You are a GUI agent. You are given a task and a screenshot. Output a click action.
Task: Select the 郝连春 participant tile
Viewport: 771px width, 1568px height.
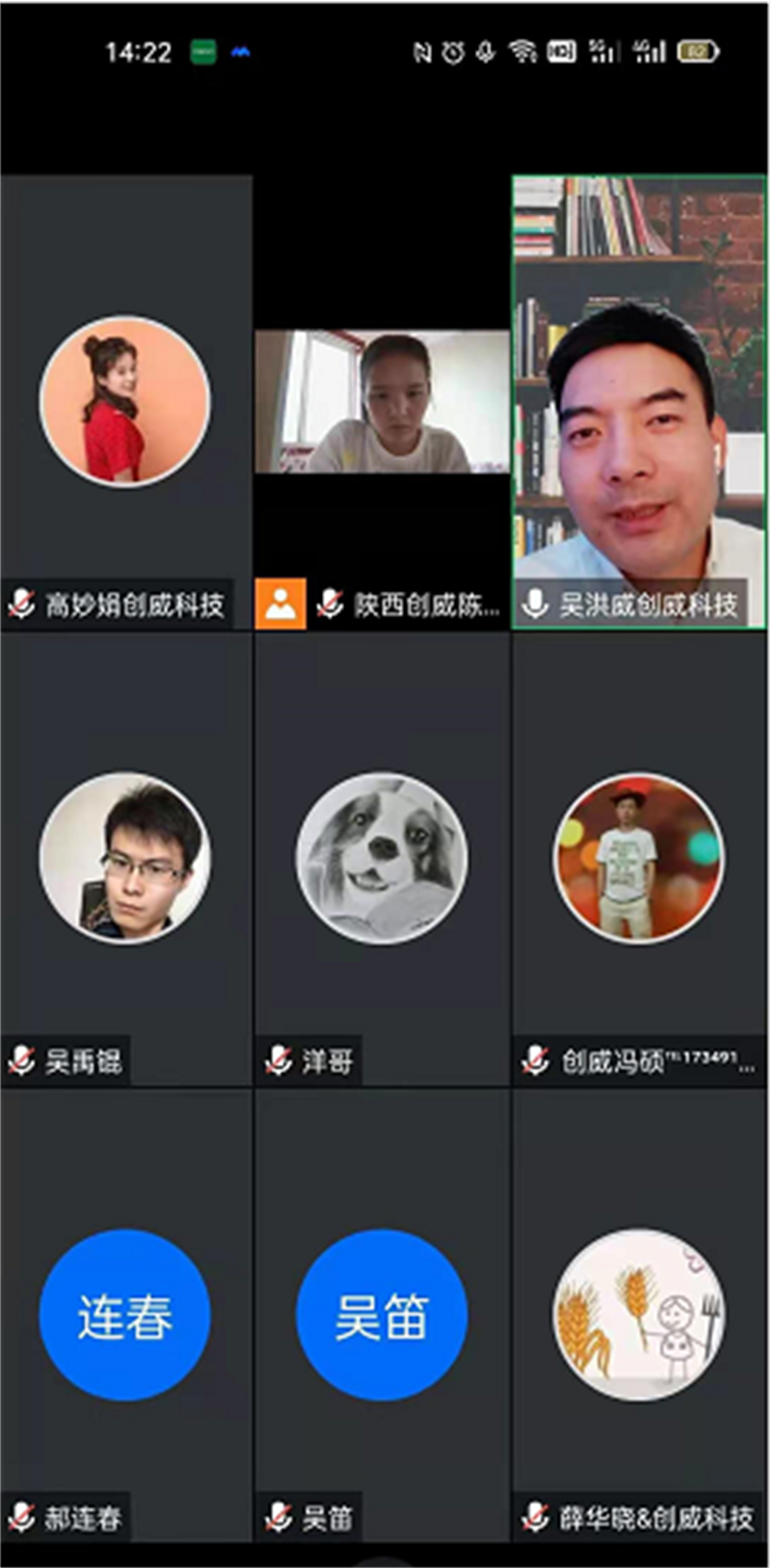125,1313
